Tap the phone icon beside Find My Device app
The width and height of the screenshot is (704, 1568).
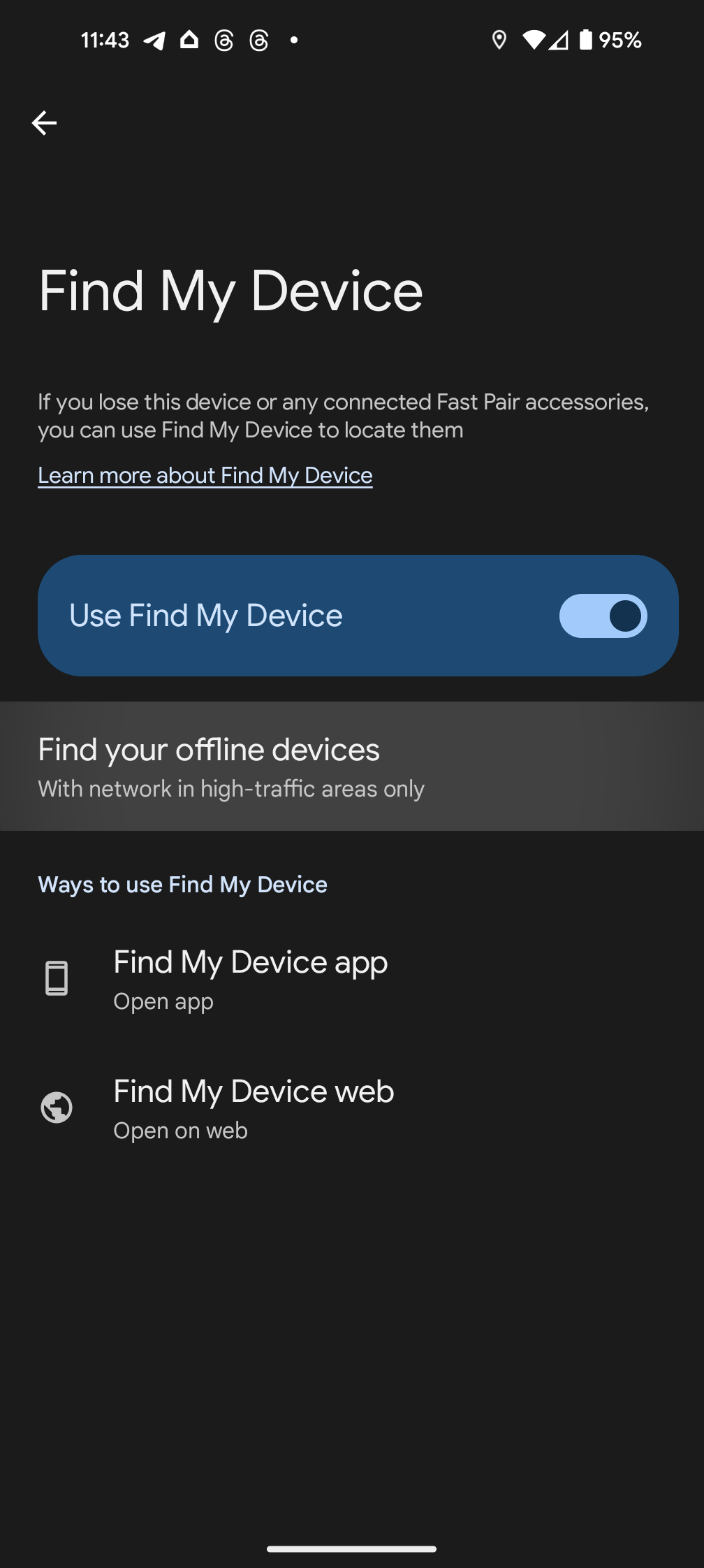pyautogui.click(x=57, y=978)
